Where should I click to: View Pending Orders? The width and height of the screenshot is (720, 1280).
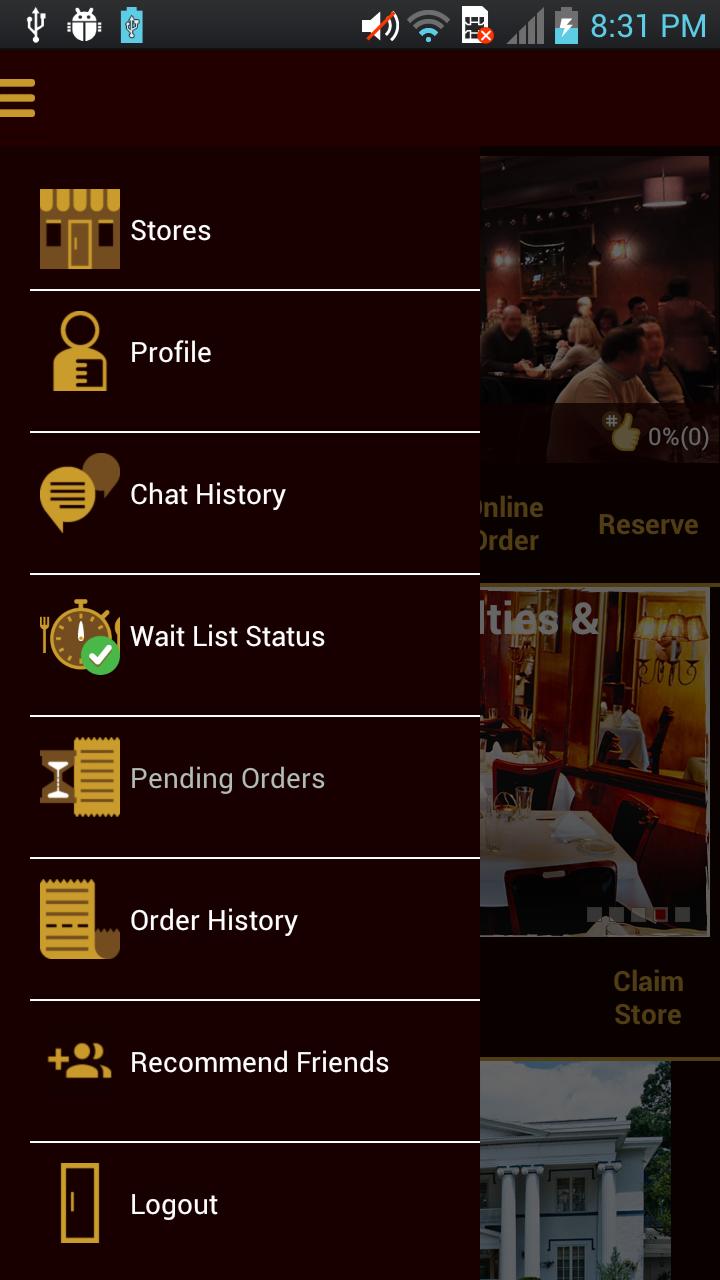click(x=227, y=778)
